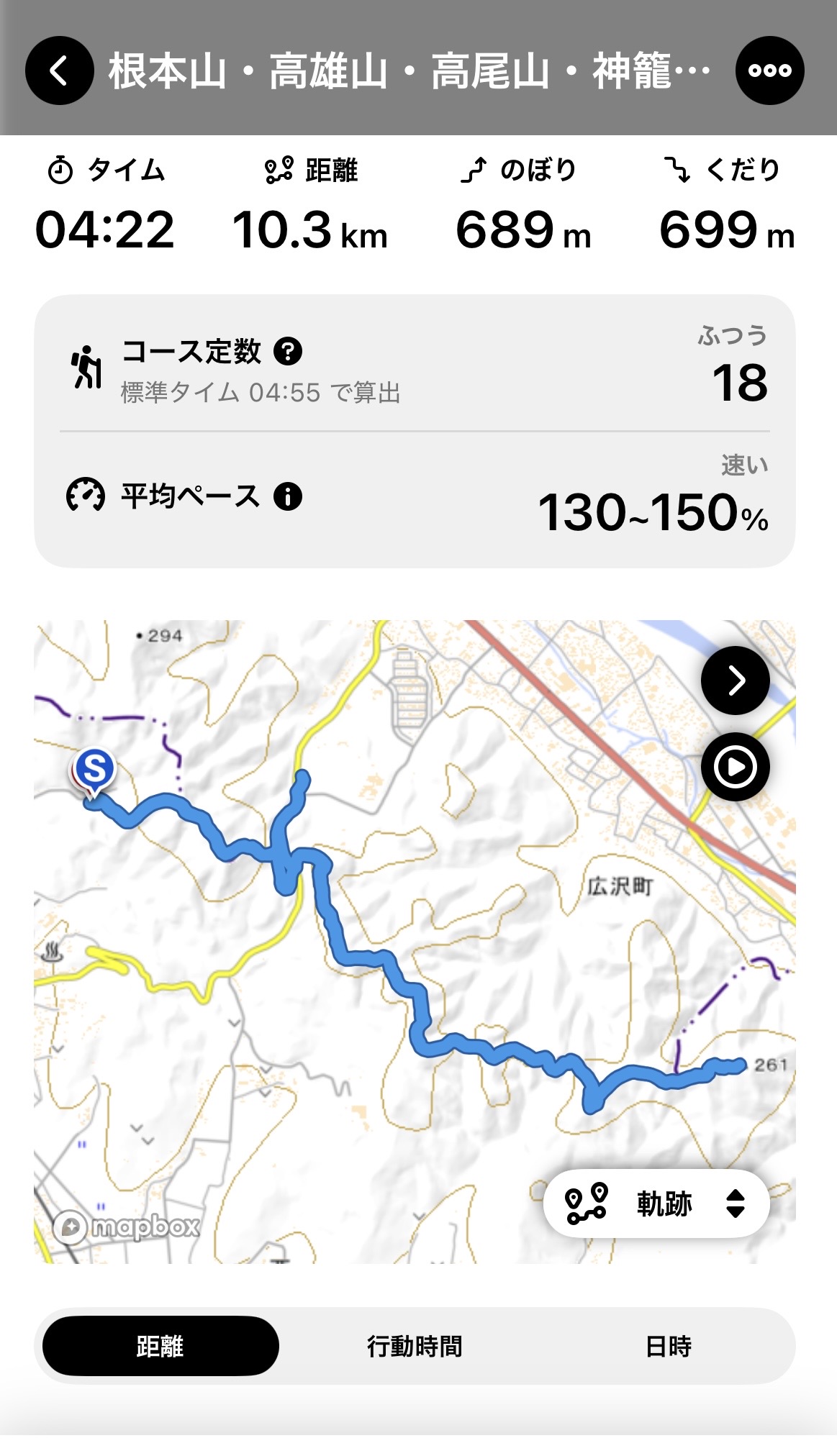Go back using the header arrow
Screen dimensions: 837x1456
59,70
